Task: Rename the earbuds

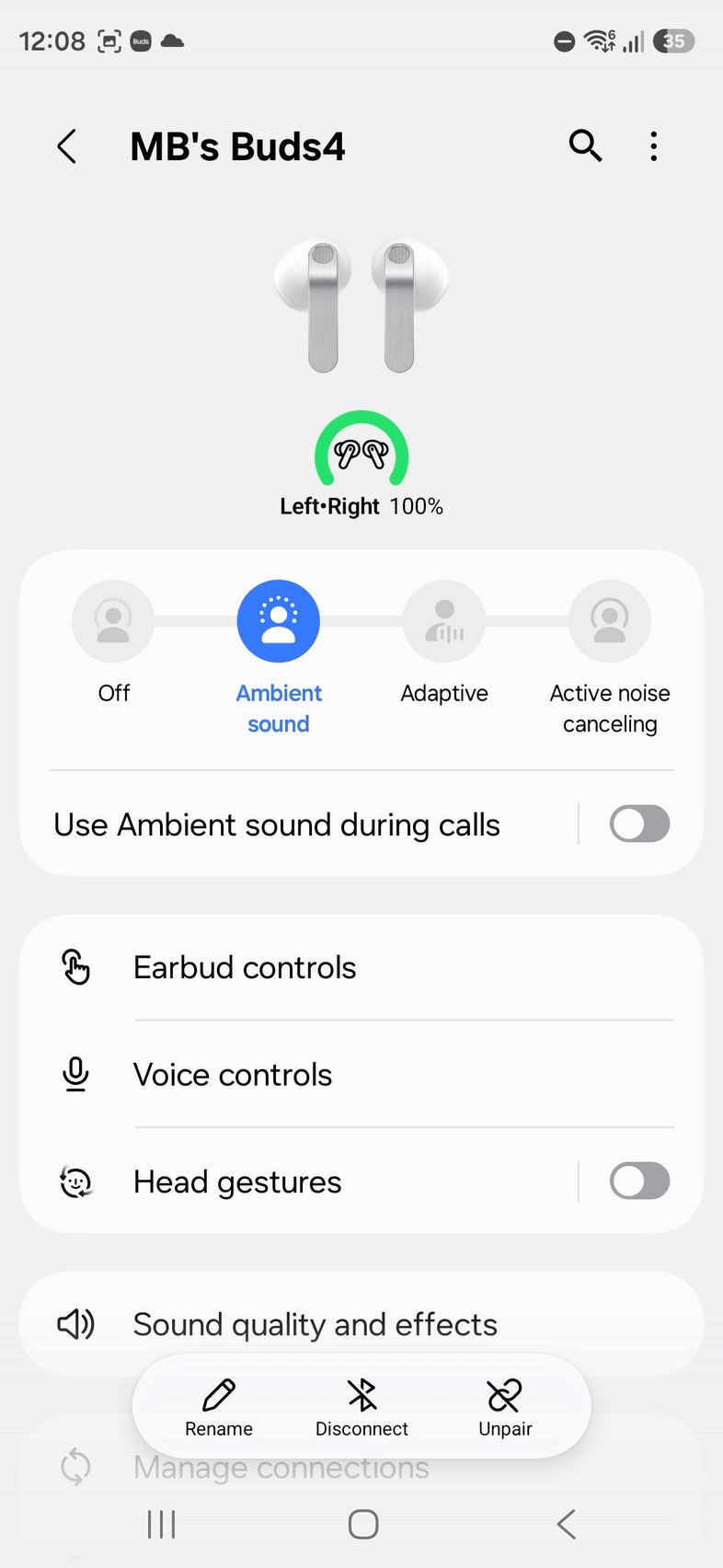Action: click(x=219, y=1407)
